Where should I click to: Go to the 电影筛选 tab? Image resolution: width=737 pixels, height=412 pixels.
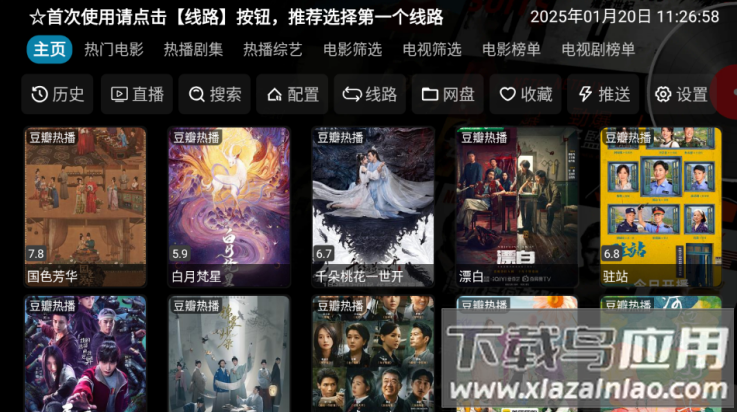click(352, 49)
